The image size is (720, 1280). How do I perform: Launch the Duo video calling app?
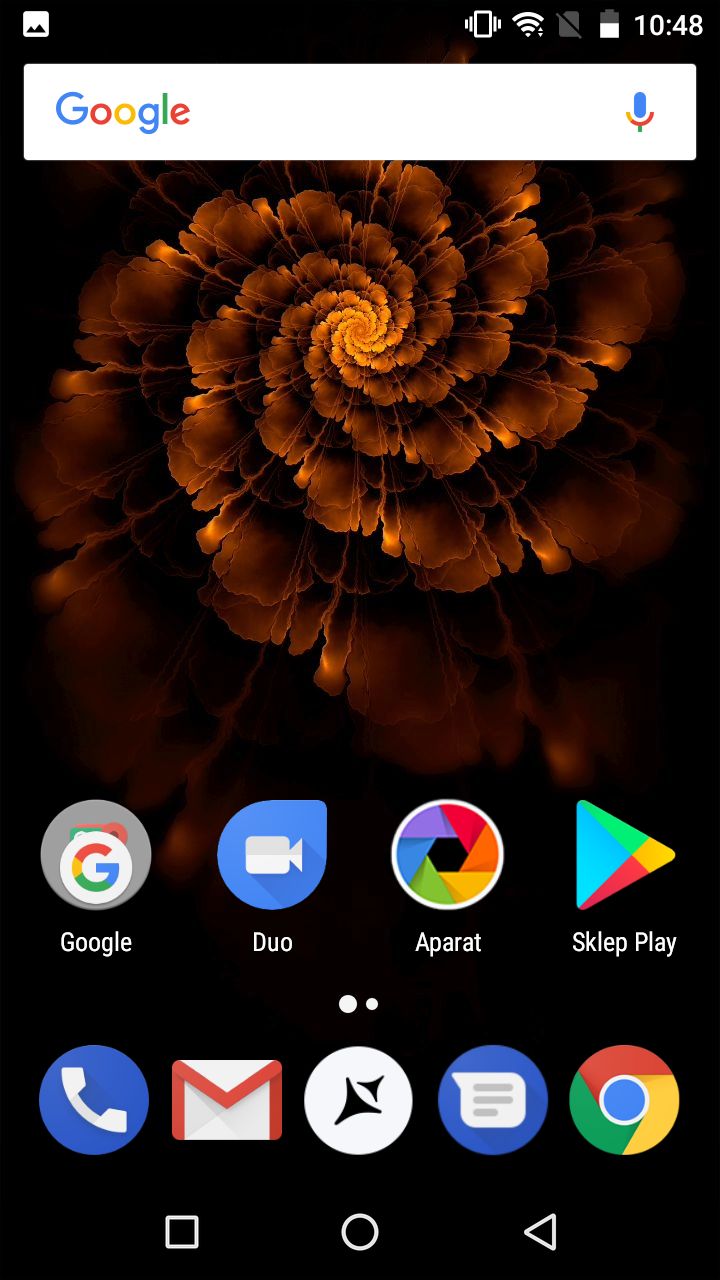(272, 855)
